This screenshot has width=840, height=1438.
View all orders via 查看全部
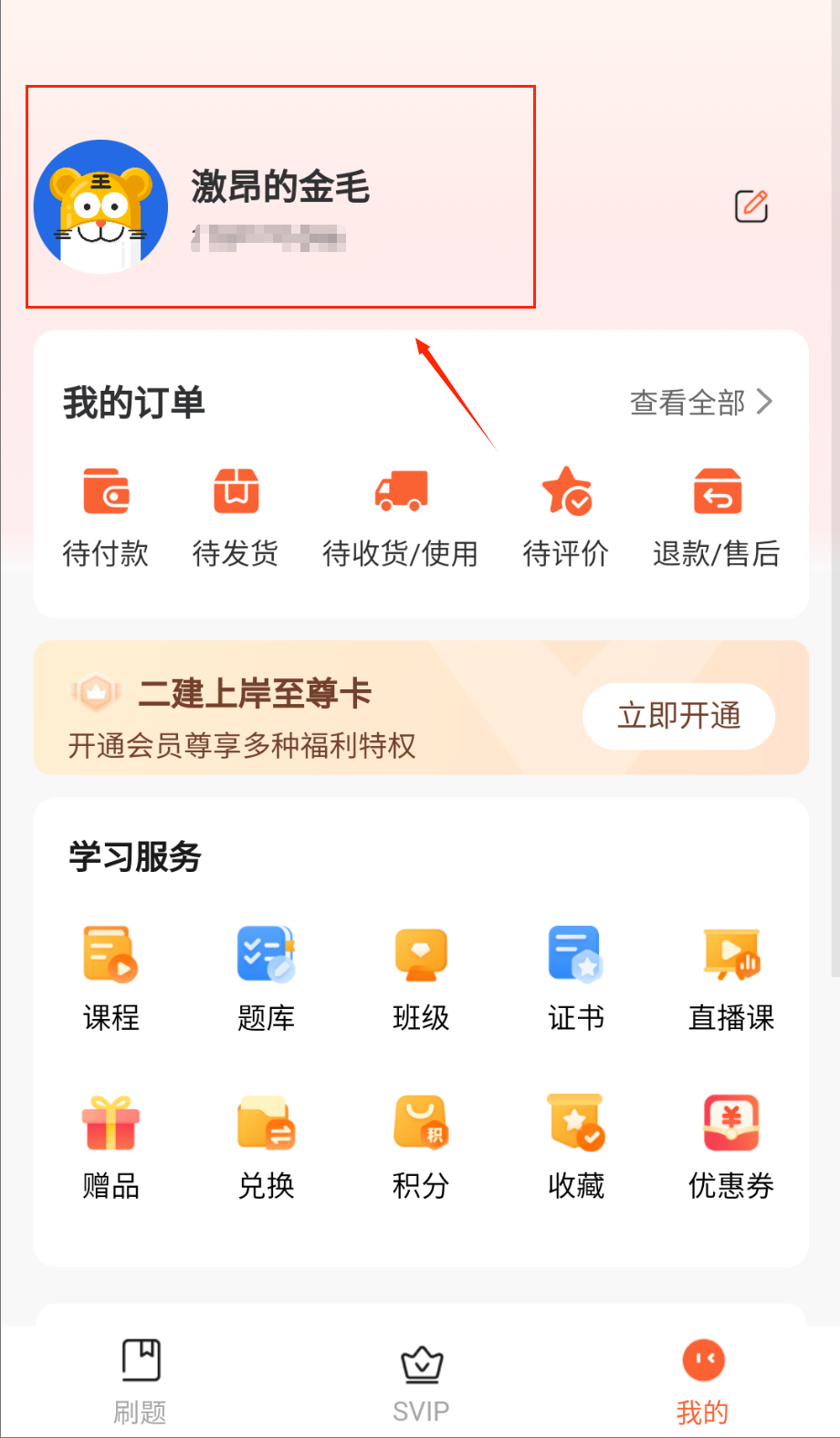[x=701, y=402]
